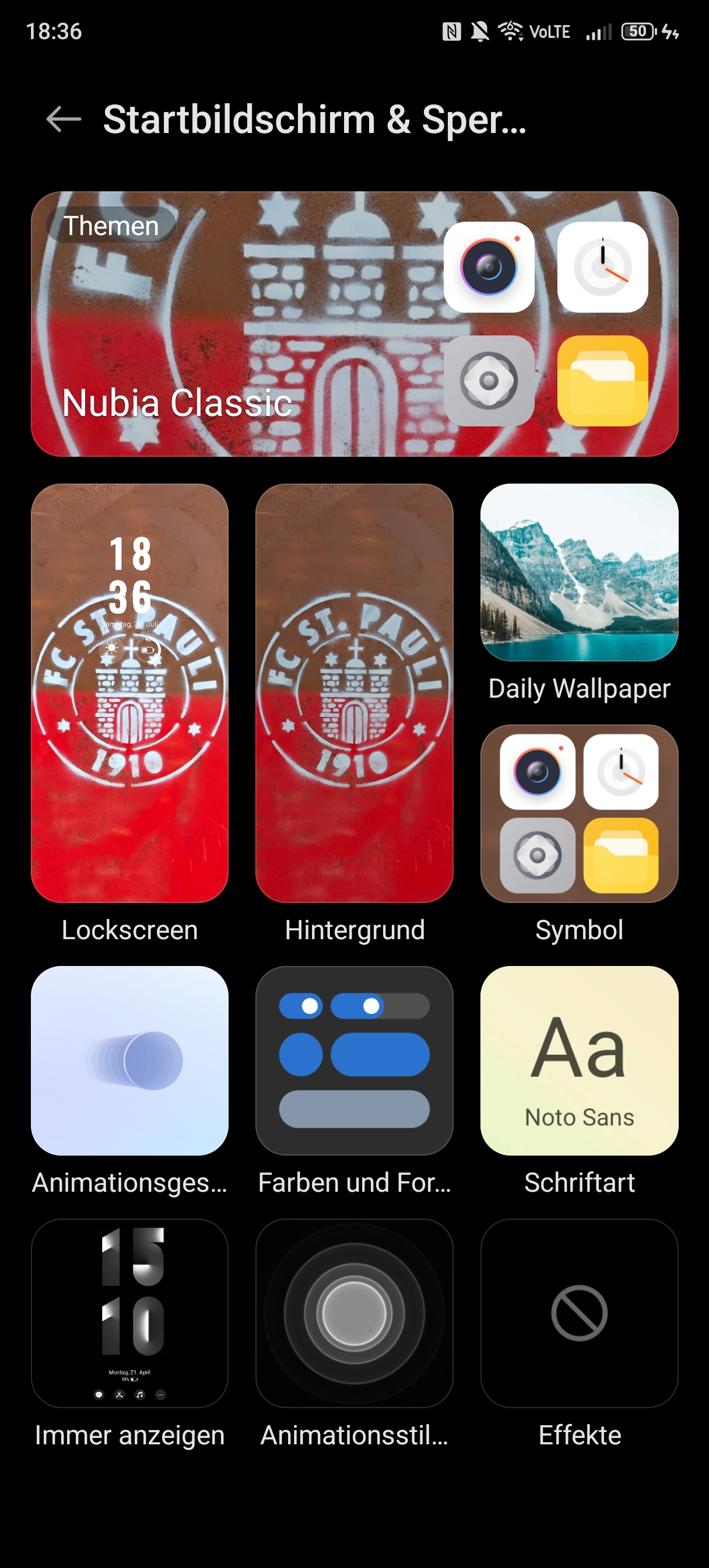
Task: Open Daily Wallpaper
Action: [x=580, y=572]
